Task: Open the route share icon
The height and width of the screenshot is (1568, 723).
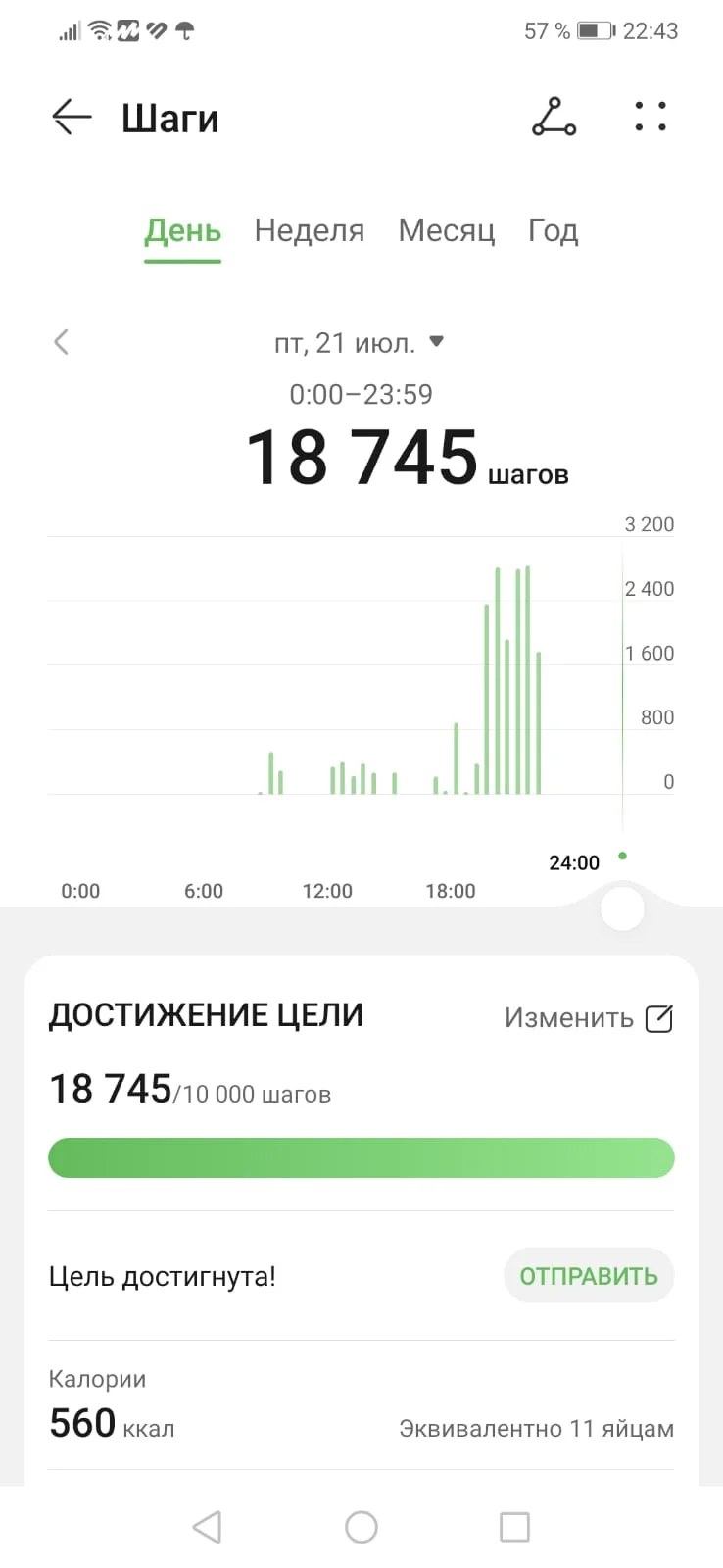Action: coord(554,118)
